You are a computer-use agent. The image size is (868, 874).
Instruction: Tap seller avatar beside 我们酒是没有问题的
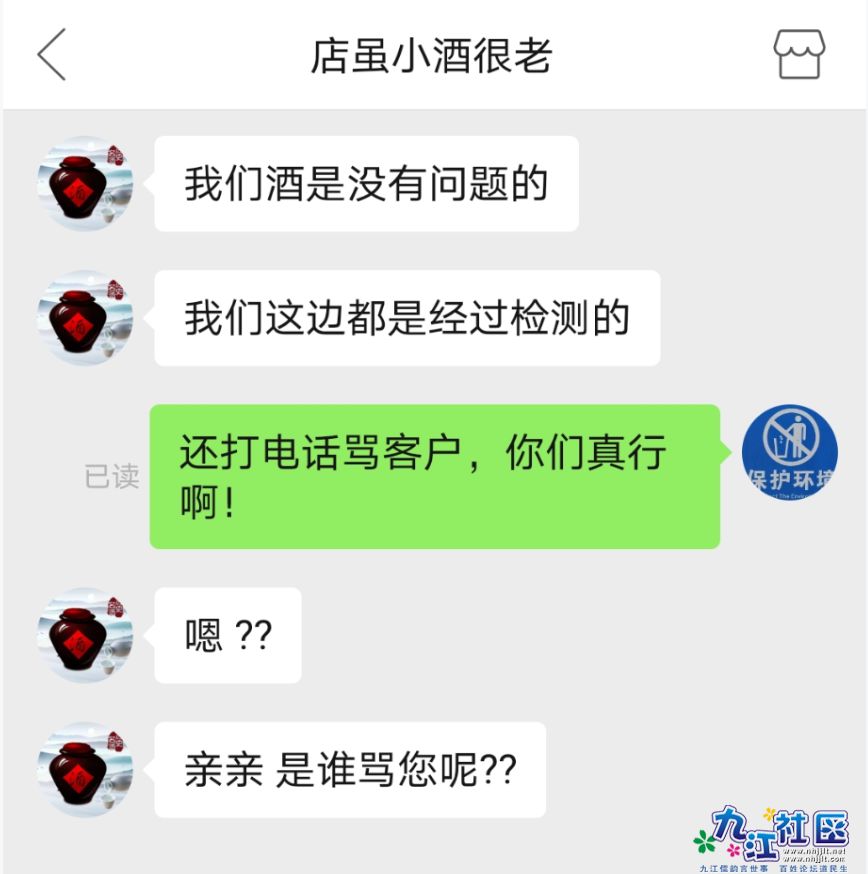[x=85, y=184]
